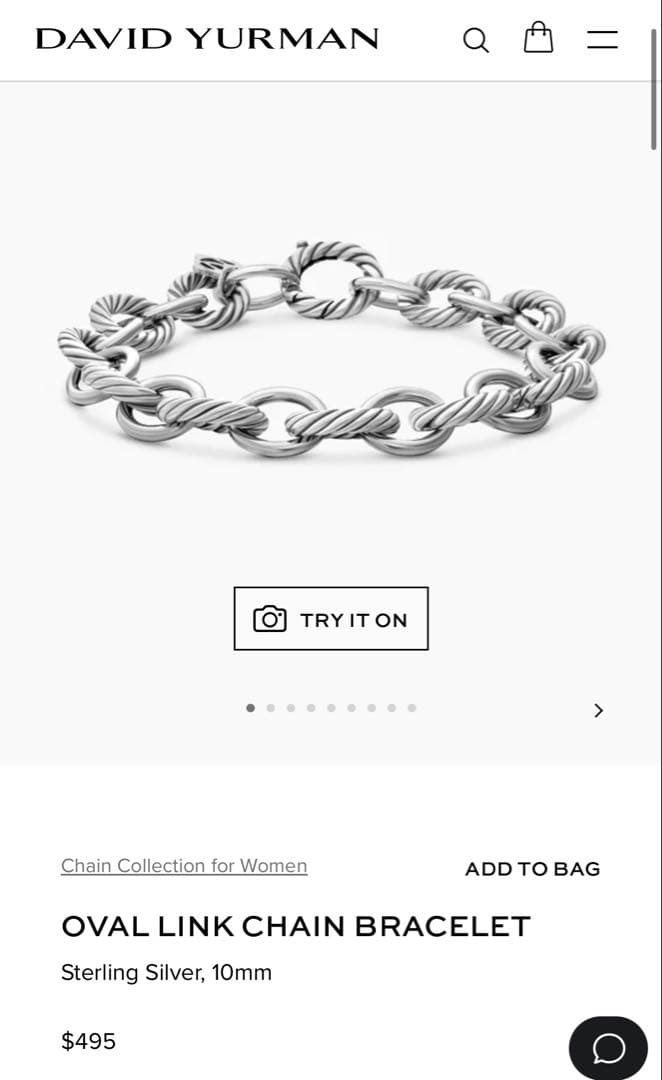Open the shopping bag
Viewport: 662px width, 1080px height.
pos(538,38)
